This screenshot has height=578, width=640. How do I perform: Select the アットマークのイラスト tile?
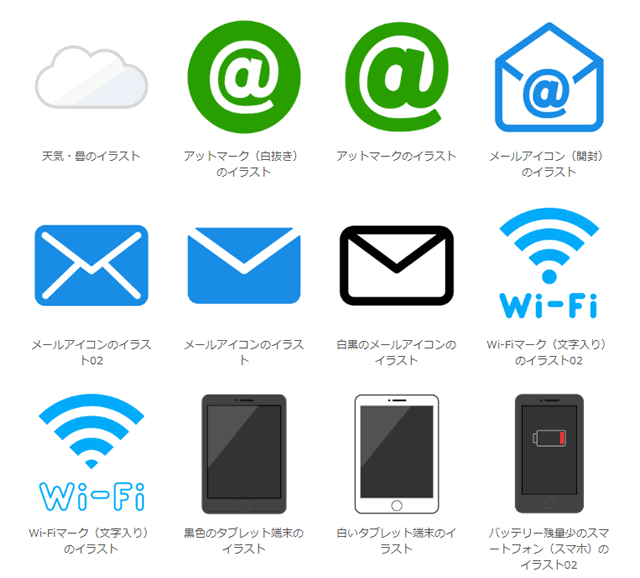pos(396,78)
